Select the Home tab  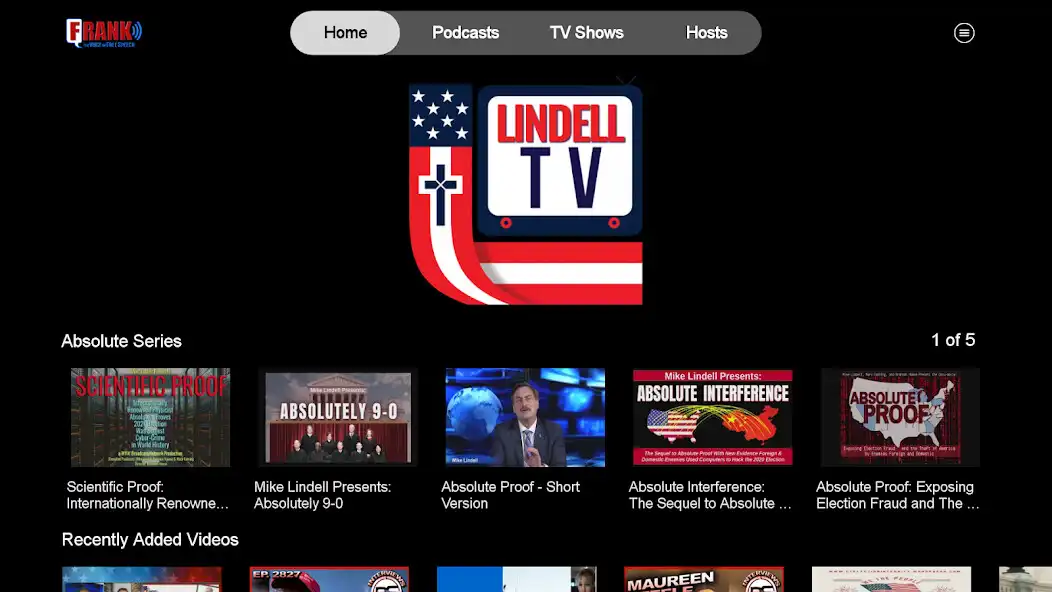(x=345, y=33)
